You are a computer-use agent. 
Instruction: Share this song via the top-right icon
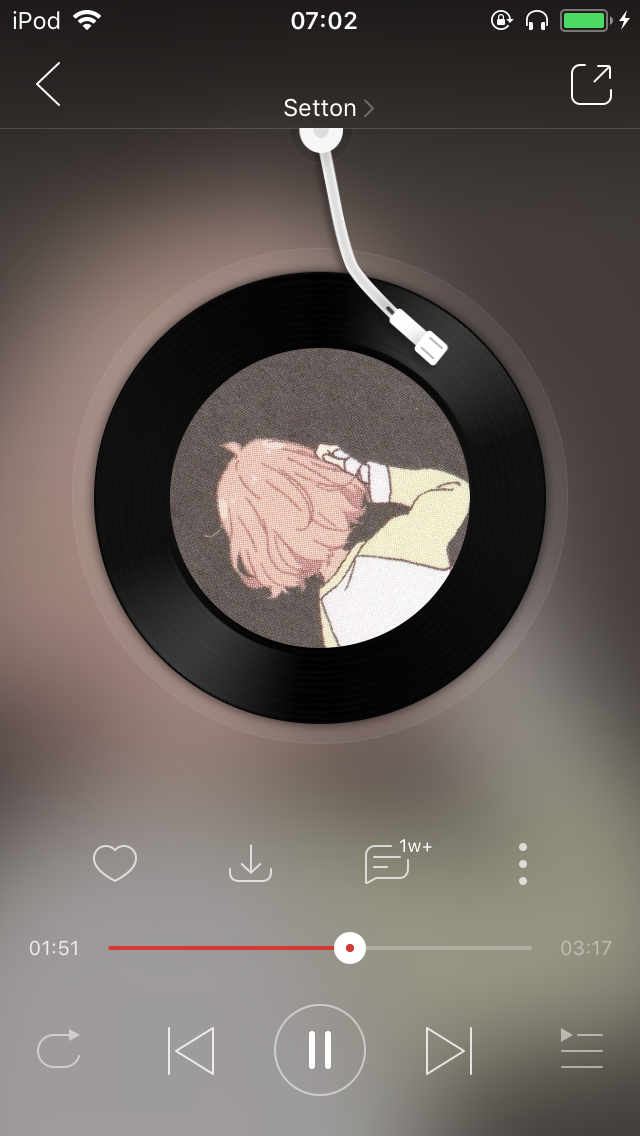pyautogui.click(x=591, y=84)
